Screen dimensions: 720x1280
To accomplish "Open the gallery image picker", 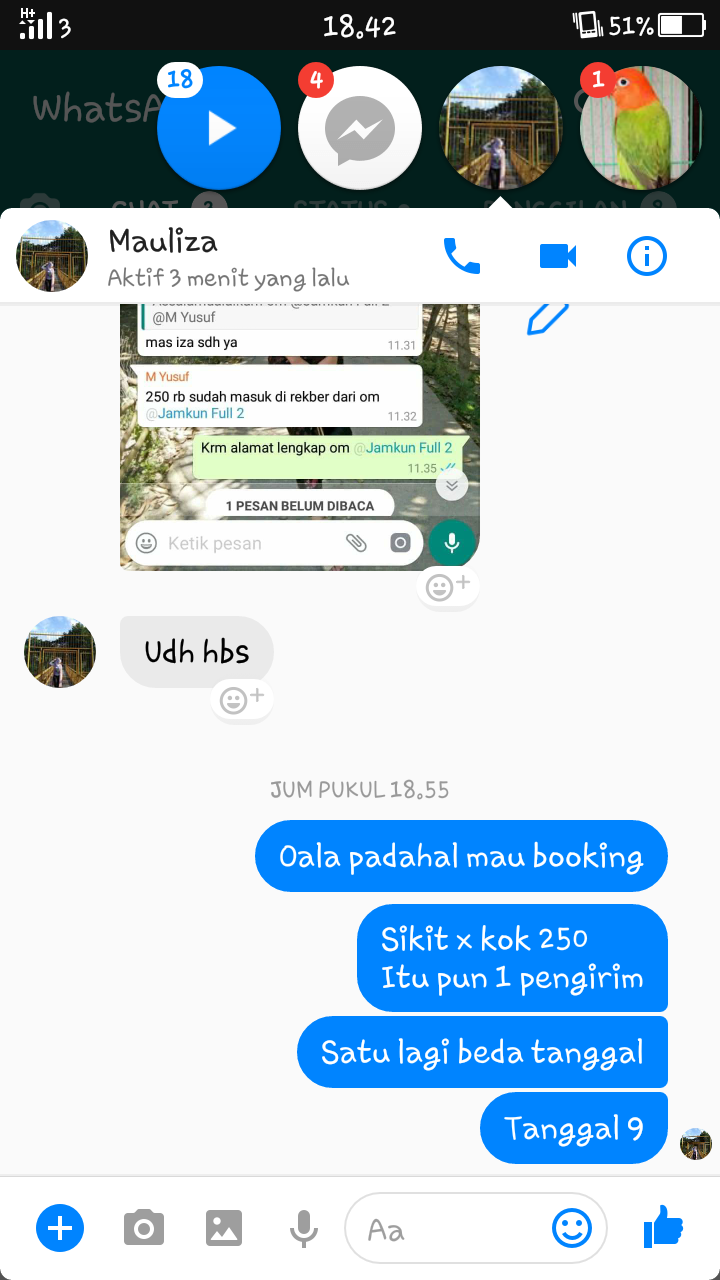I will [x=224, y=1227].
